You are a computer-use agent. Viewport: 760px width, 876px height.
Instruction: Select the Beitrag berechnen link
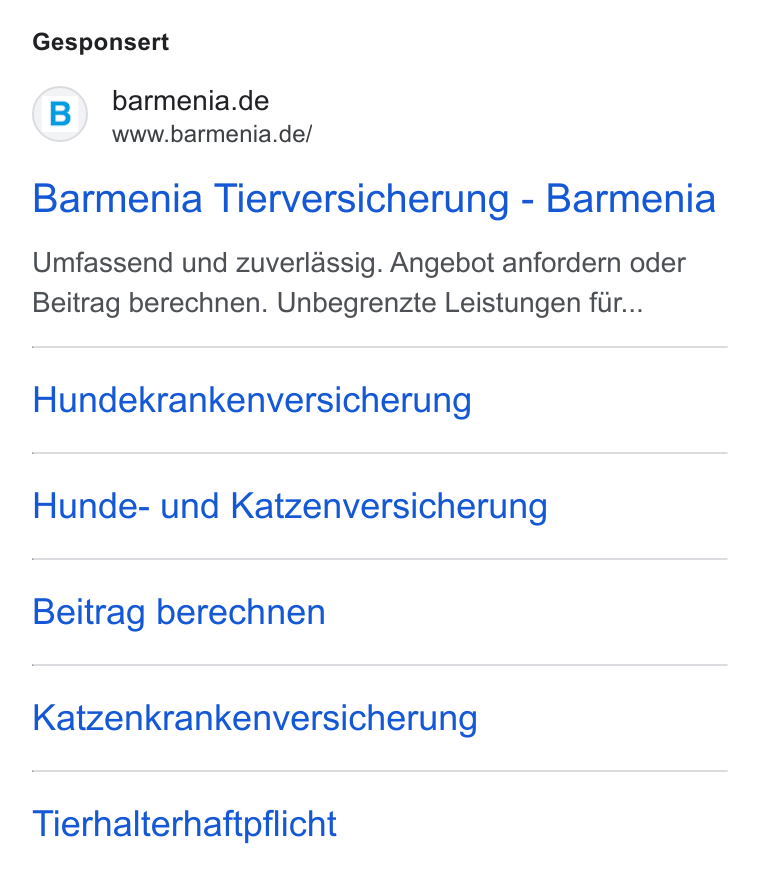click(179, 612)
